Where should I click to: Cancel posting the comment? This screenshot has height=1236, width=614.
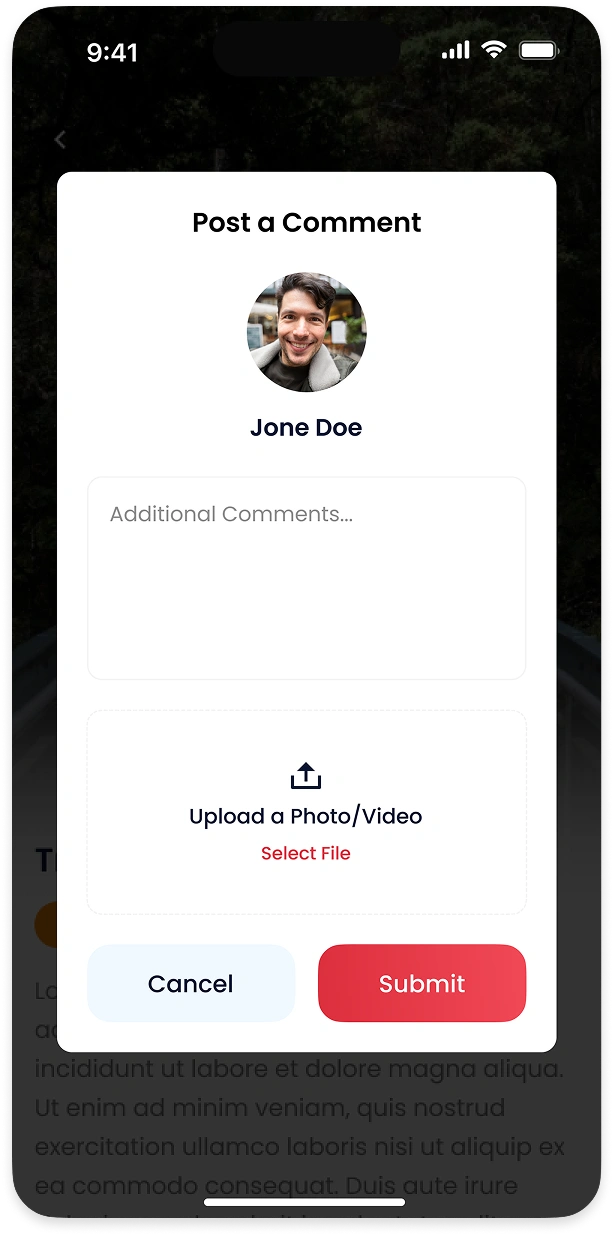(x=191, y=983)
